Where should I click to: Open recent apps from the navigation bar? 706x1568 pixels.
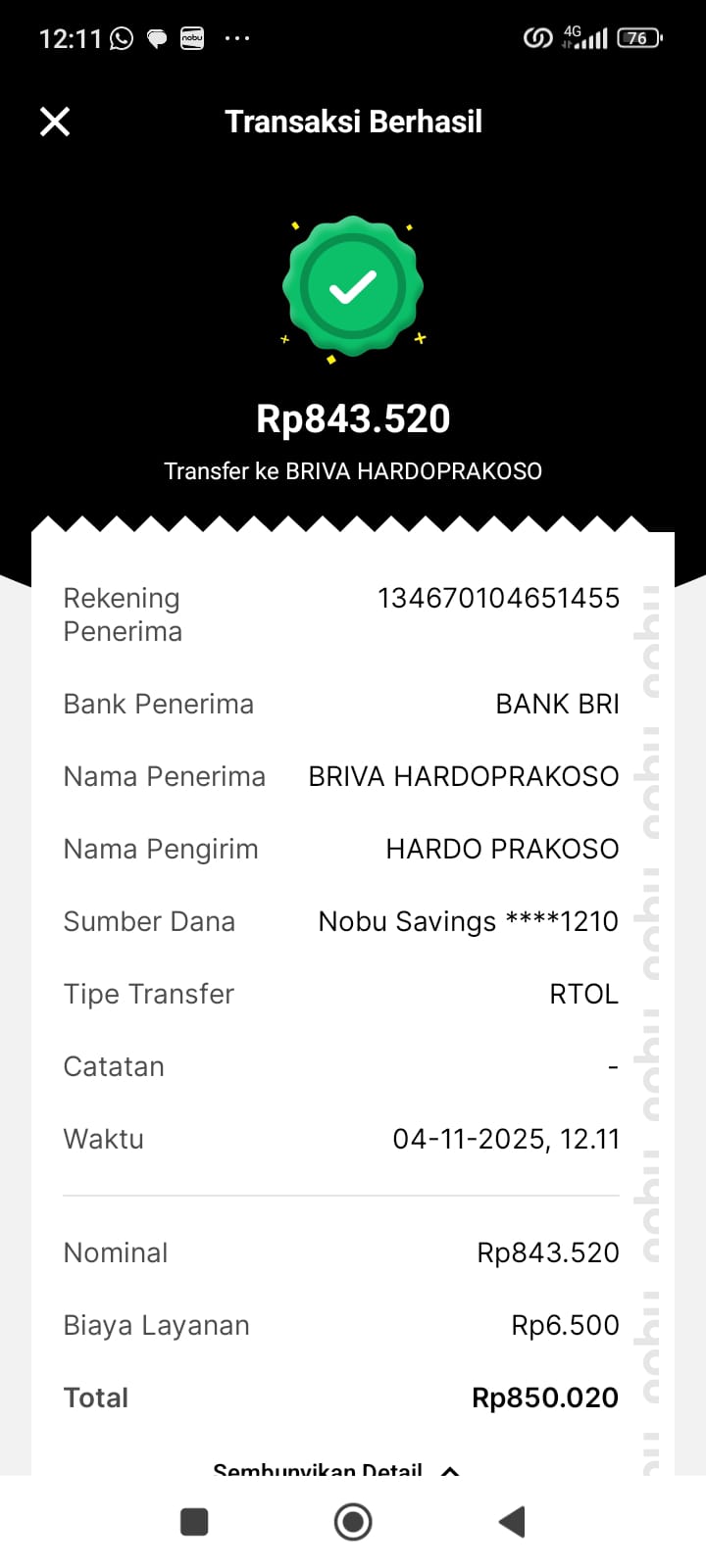pyautogui.click(x=194, y=1522)
